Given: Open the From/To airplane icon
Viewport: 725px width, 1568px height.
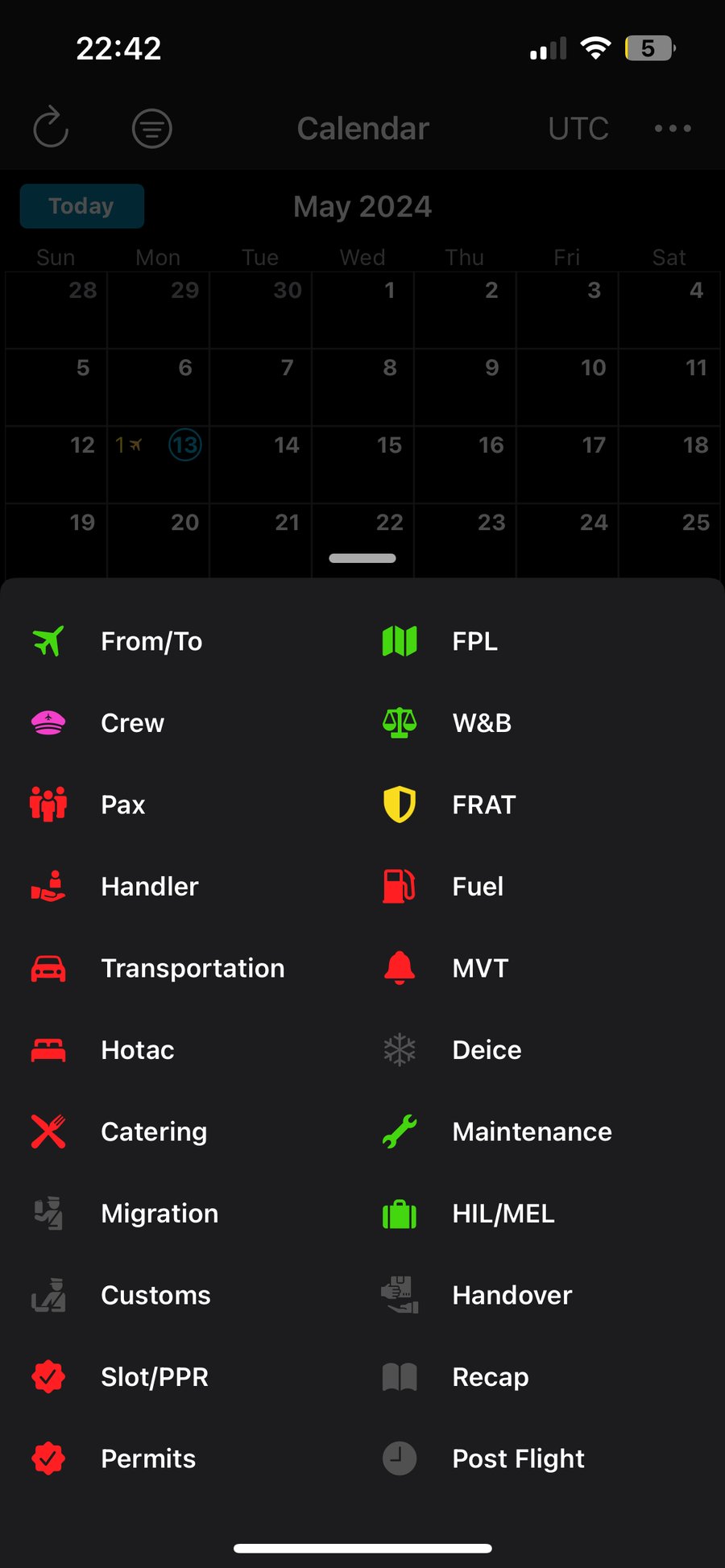Looking at the screenshot, I should tap(48, 640).
